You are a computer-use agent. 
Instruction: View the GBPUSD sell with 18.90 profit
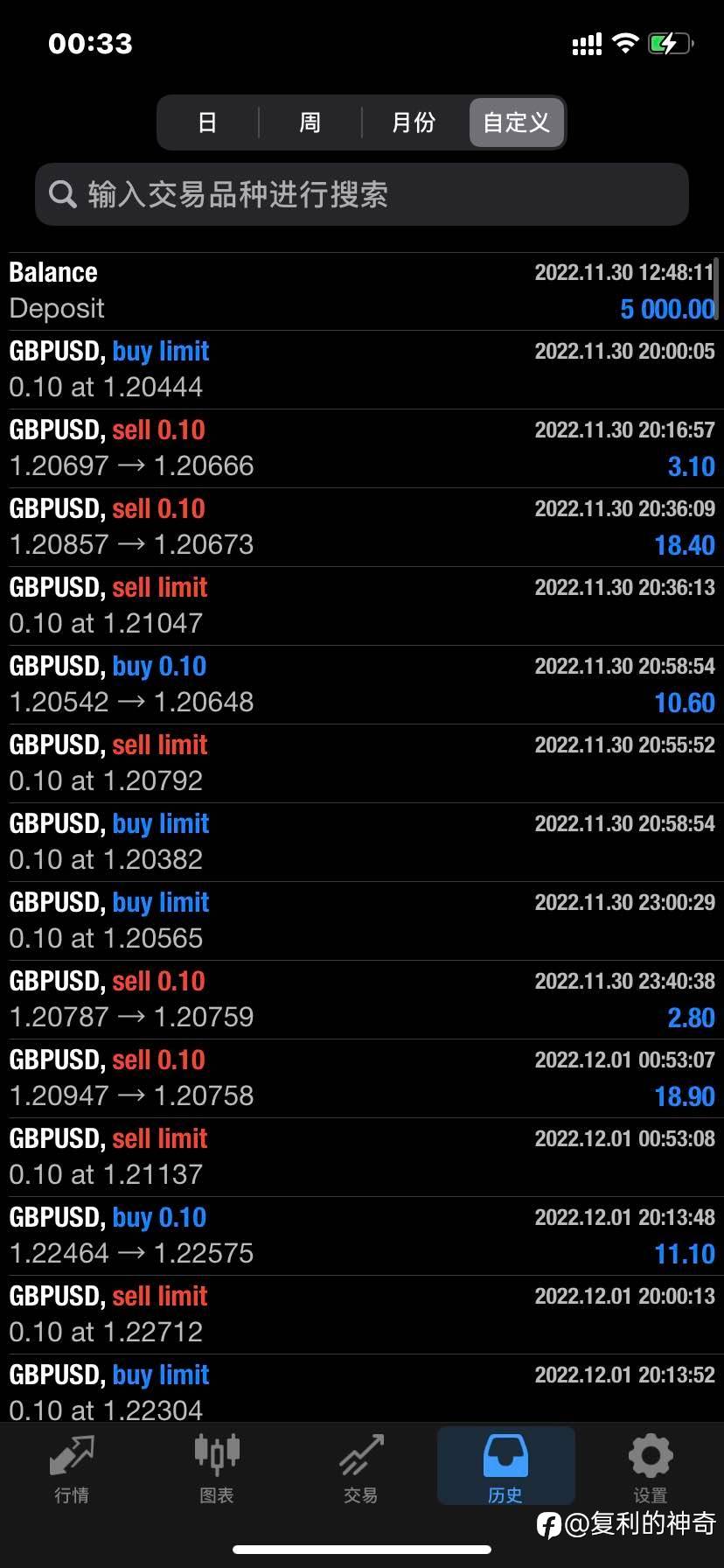pyautogui.click(x=362, y=1078)
